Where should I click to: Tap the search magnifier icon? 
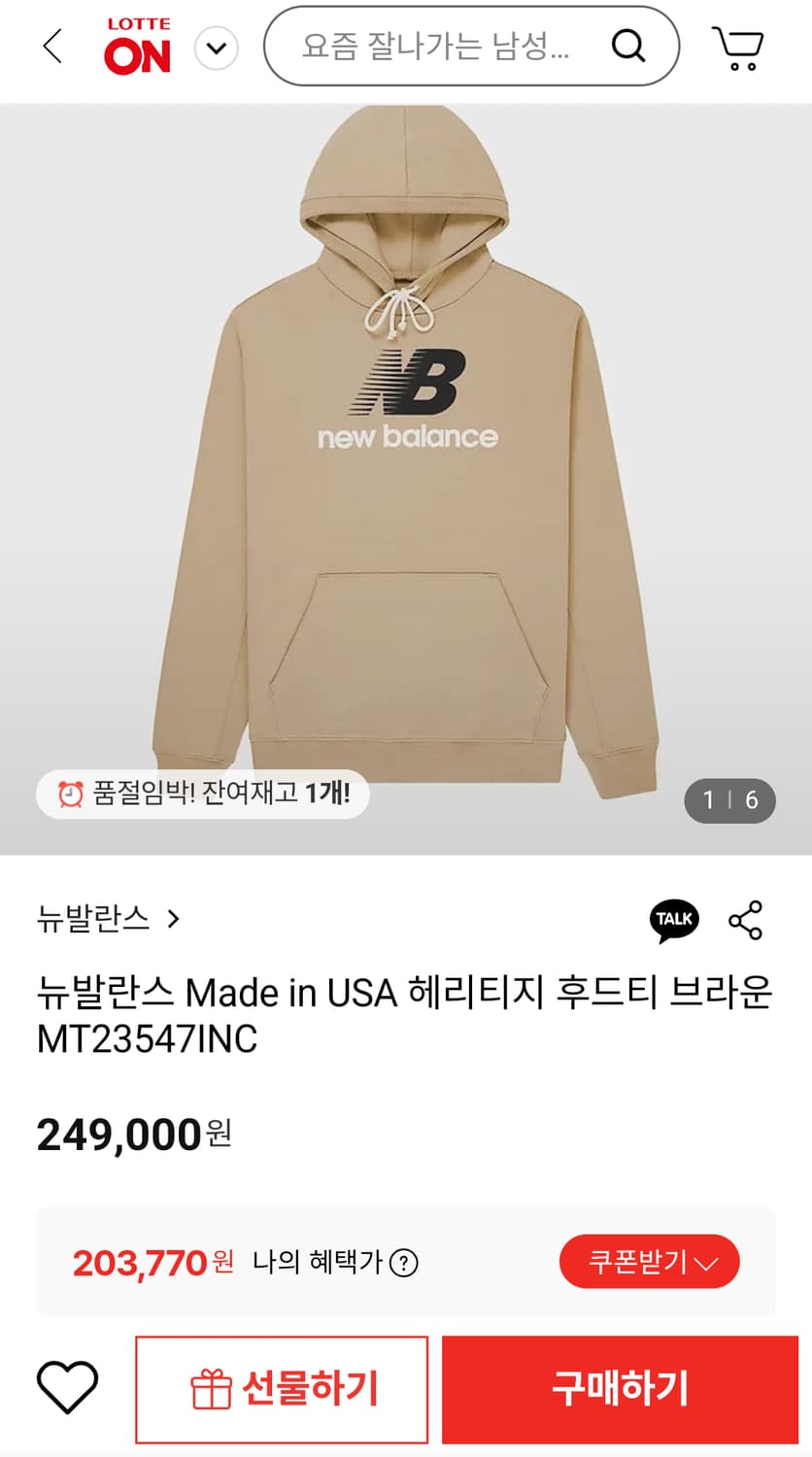pos(630,46)
